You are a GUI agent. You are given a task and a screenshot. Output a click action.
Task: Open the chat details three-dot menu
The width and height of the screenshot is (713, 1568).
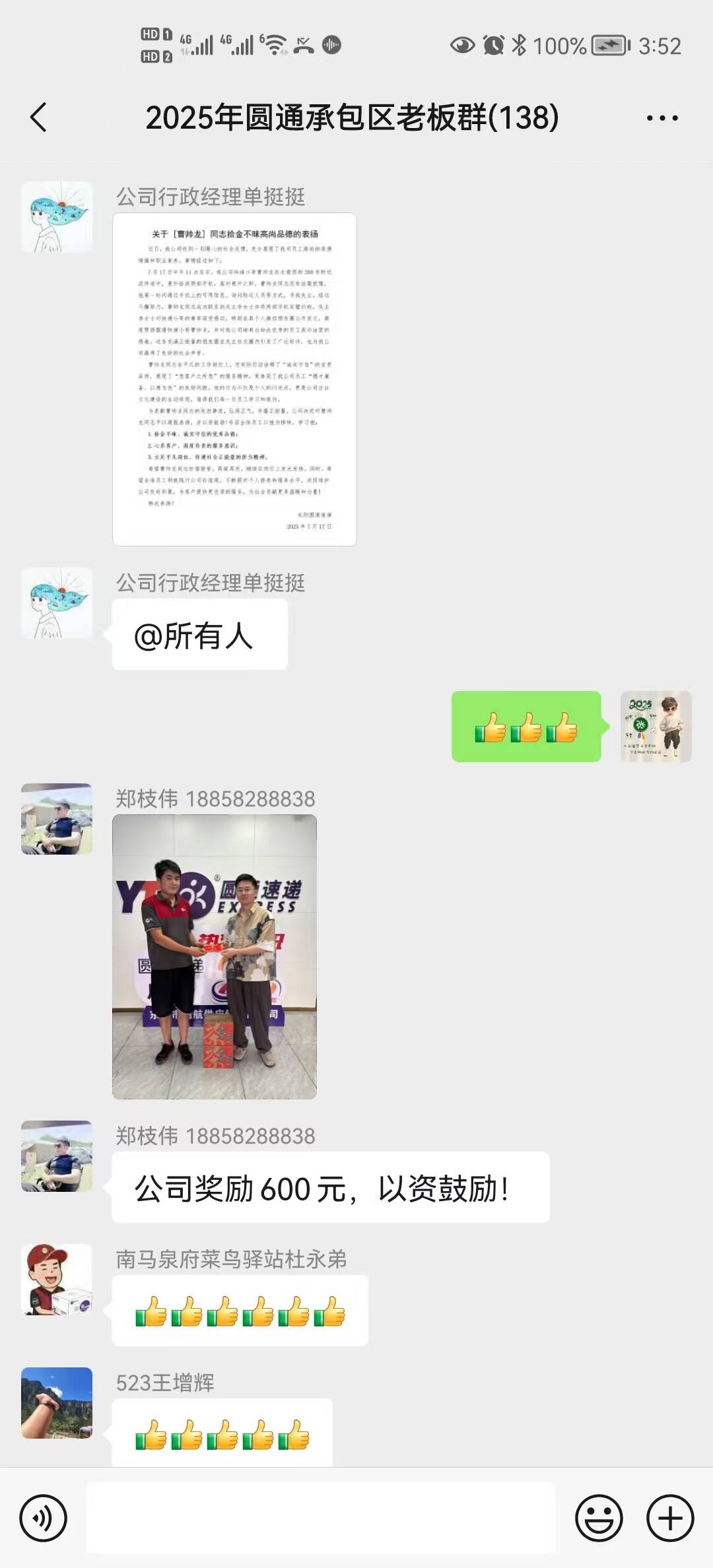(x=662, y=118)
